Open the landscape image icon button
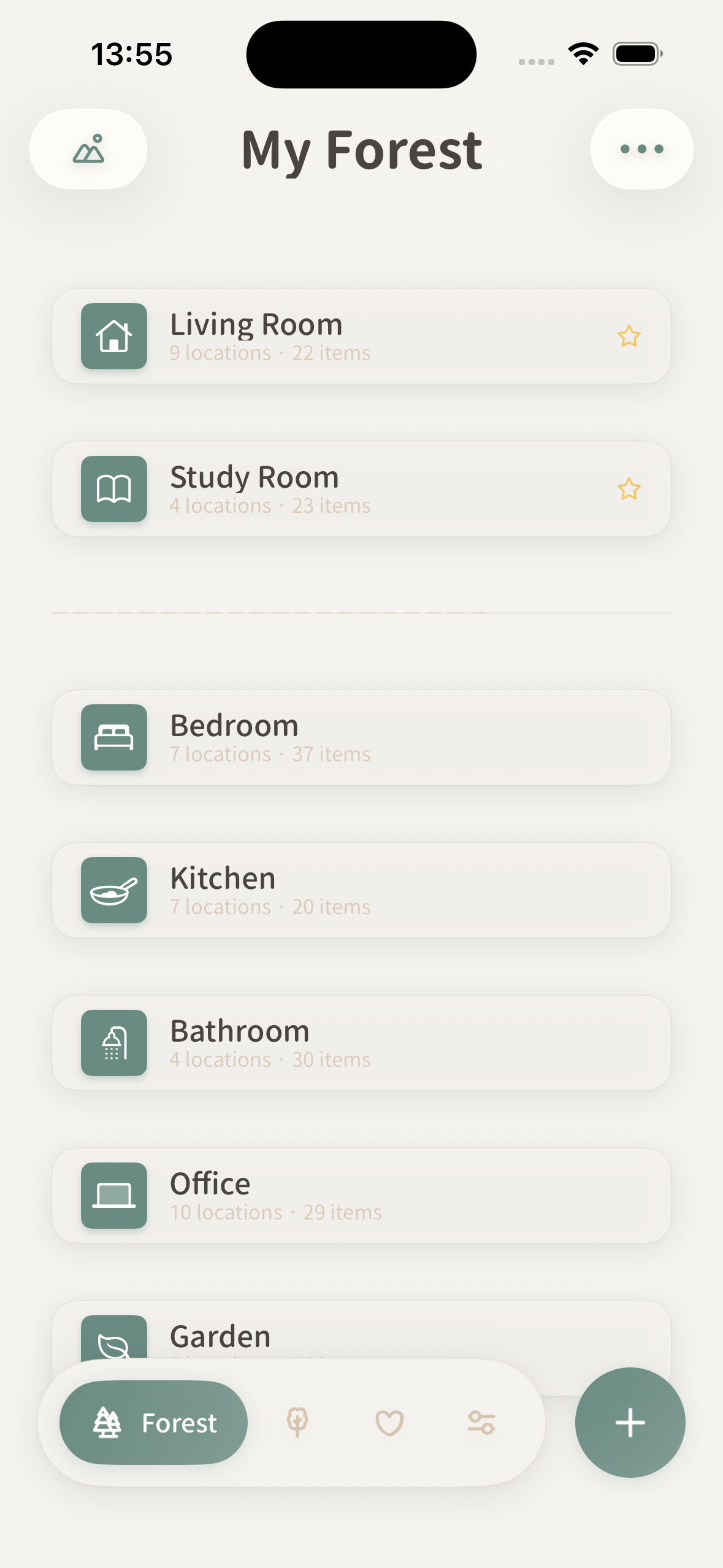Screen dimensions: 723x1568 (88, 149)
